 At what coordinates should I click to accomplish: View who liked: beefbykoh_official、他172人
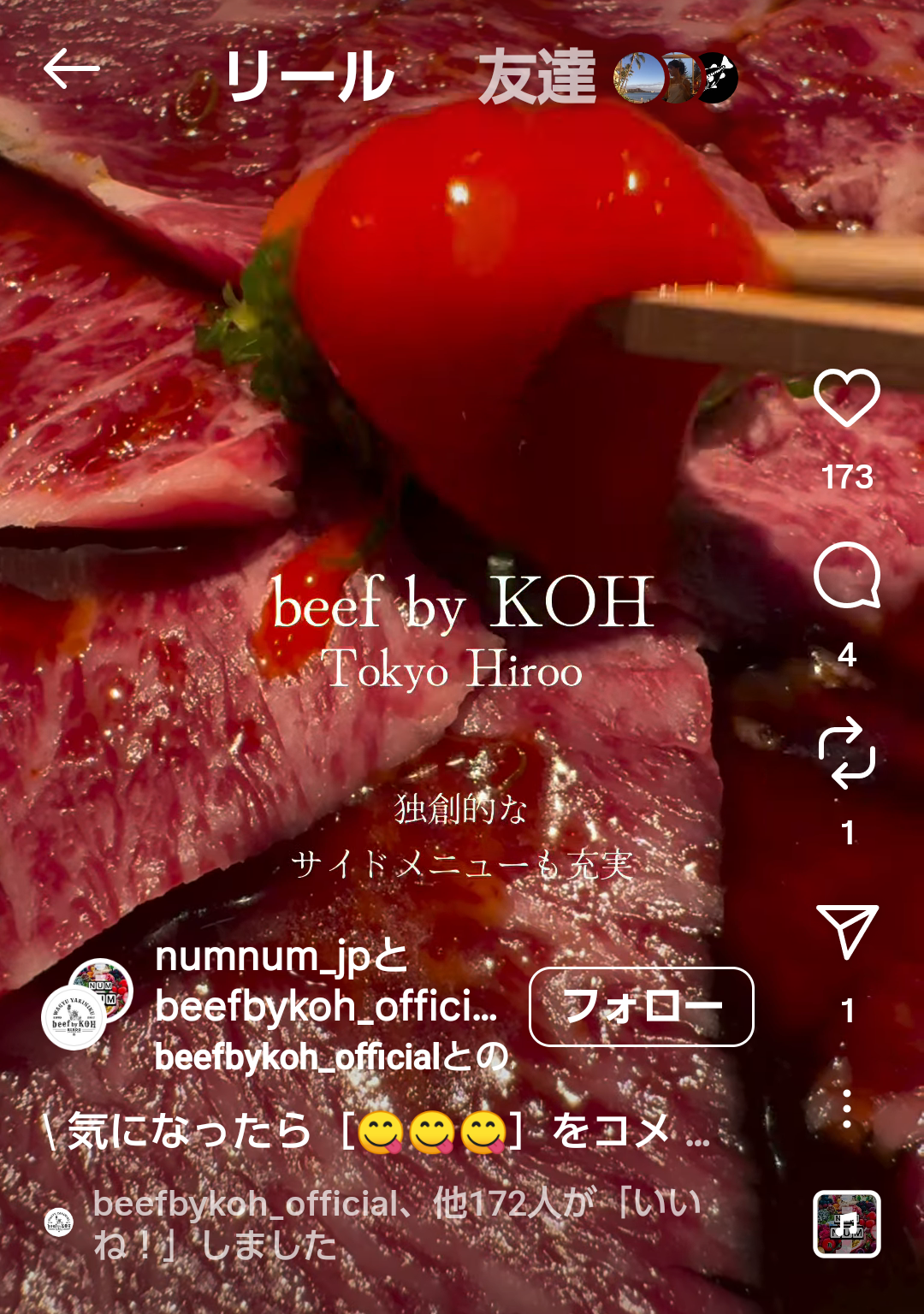tap(394, 1223)
